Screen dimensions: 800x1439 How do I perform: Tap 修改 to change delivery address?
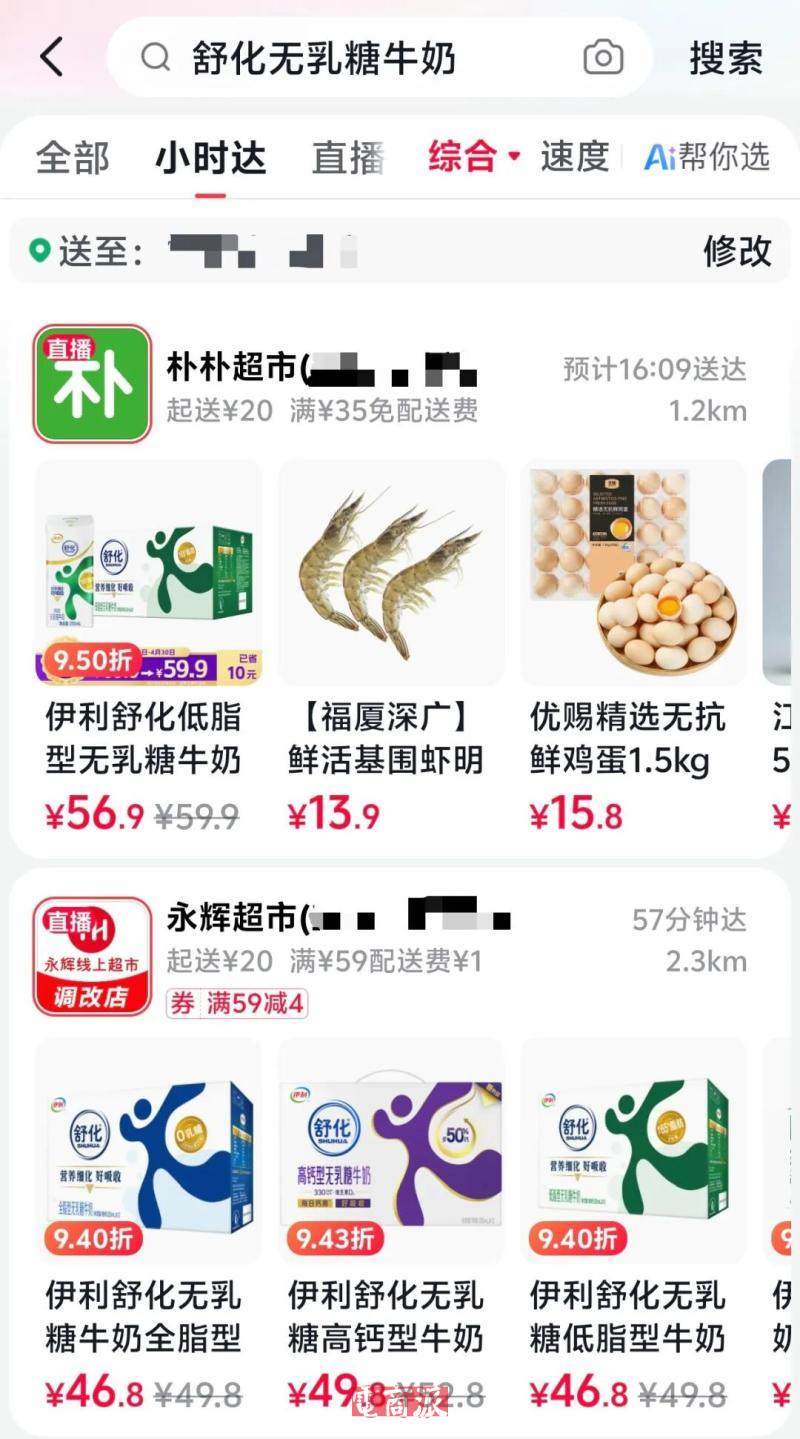coord(737,250)
